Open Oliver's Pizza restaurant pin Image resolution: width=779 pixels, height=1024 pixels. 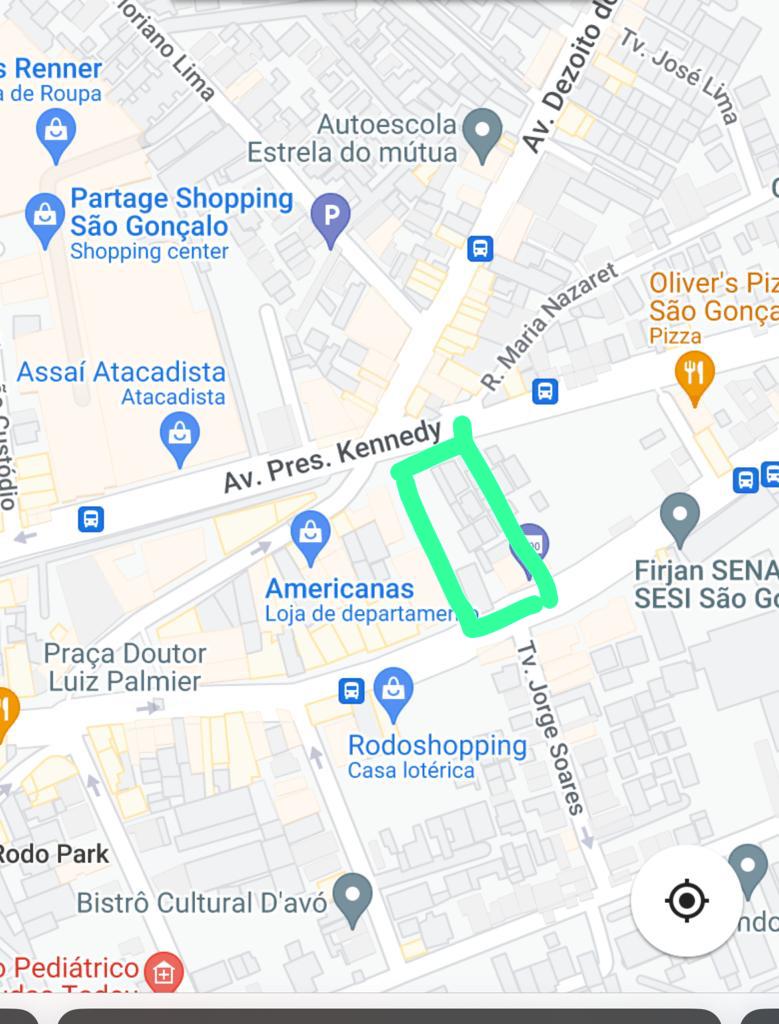(694, 376)
